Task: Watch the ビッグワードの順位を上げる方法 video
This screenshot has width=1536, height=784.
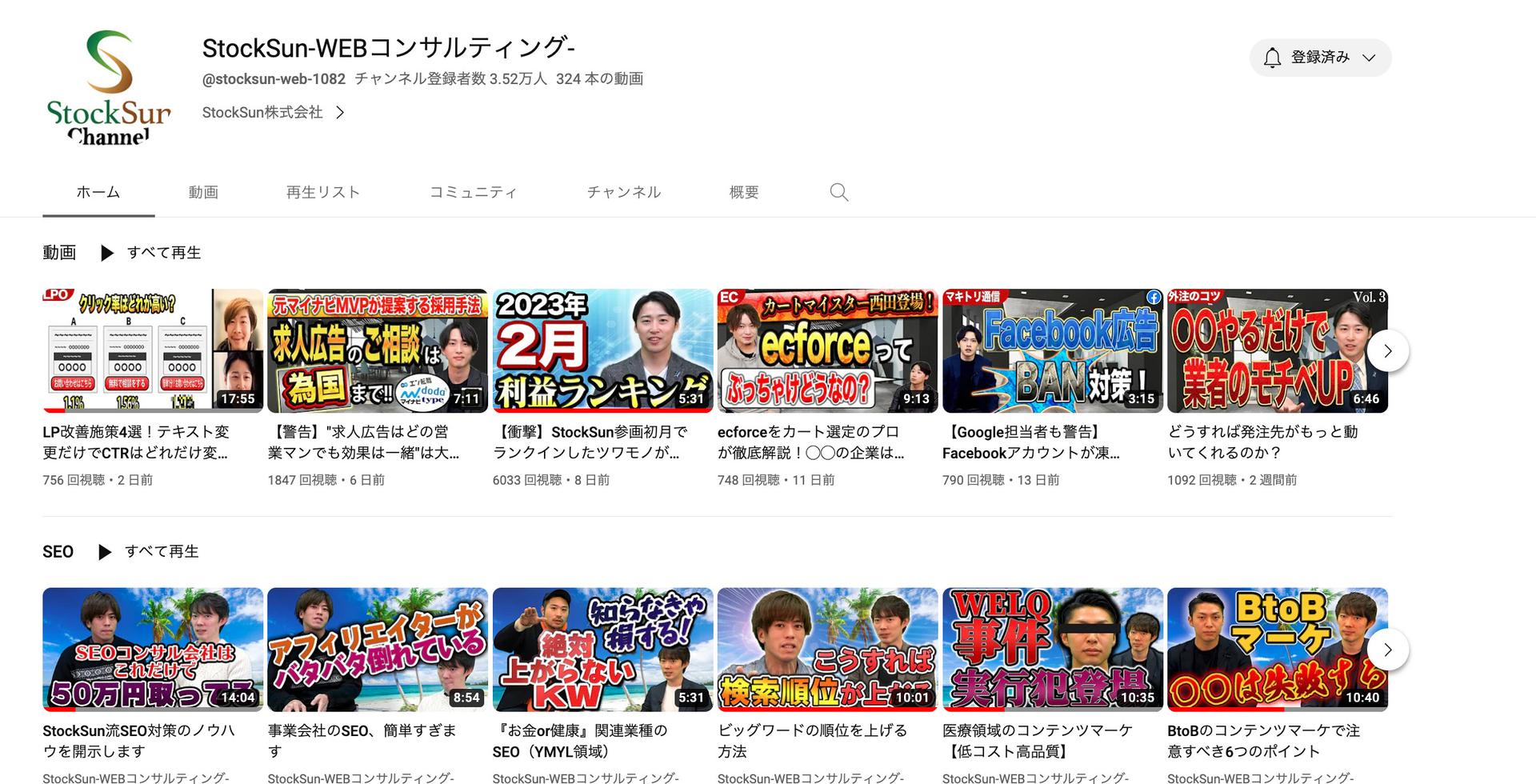Action: coord(827,650)
